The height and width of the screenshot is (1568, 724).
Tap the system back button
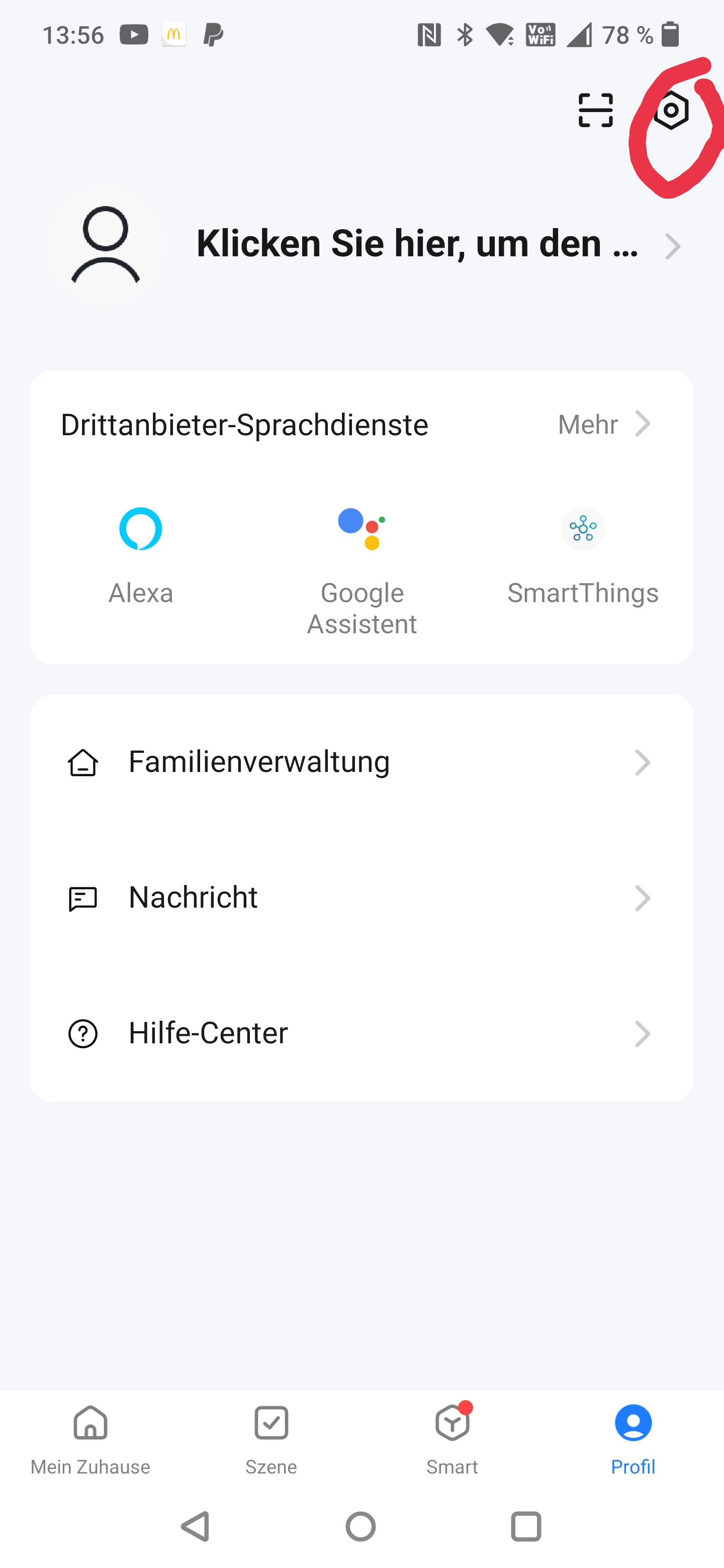196,1526
